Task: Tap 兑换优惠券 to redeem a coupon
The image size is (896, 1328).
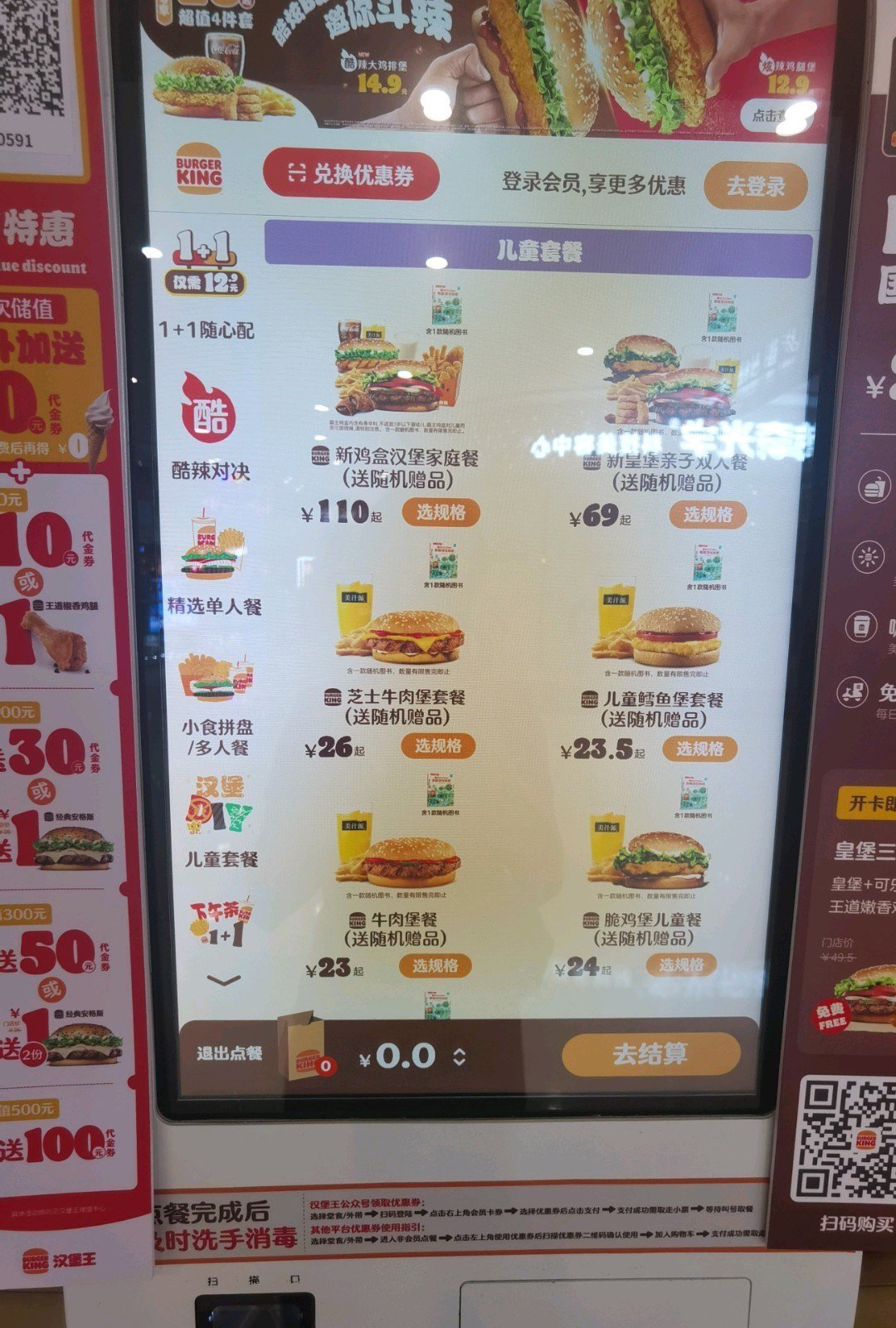Action: point(351,175)
